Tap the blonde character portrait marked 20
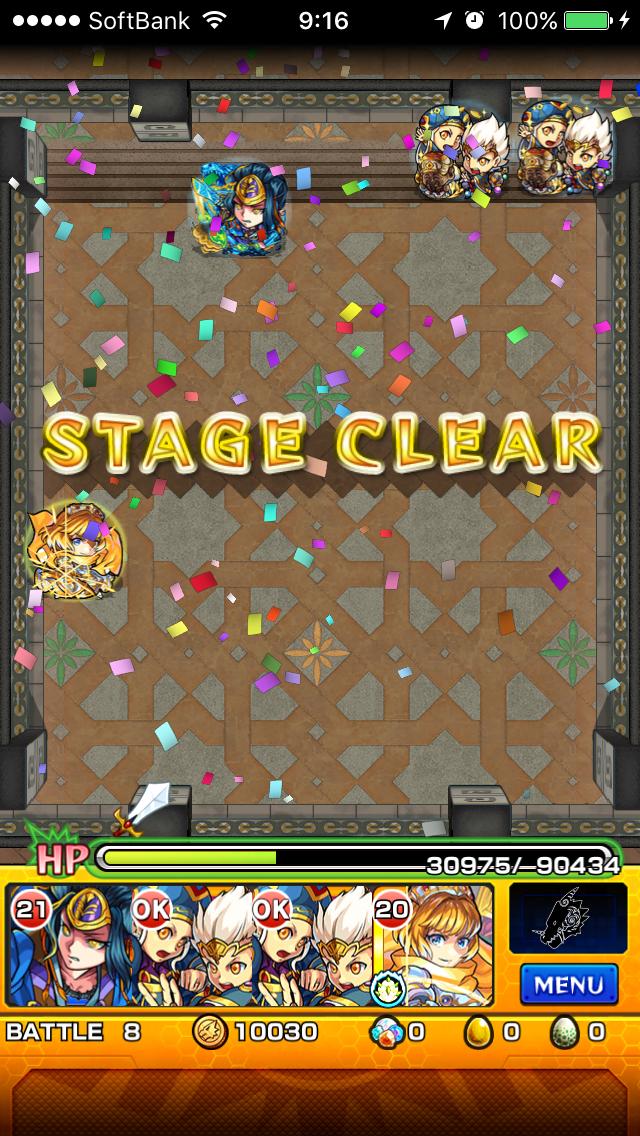 click(433, 945)
